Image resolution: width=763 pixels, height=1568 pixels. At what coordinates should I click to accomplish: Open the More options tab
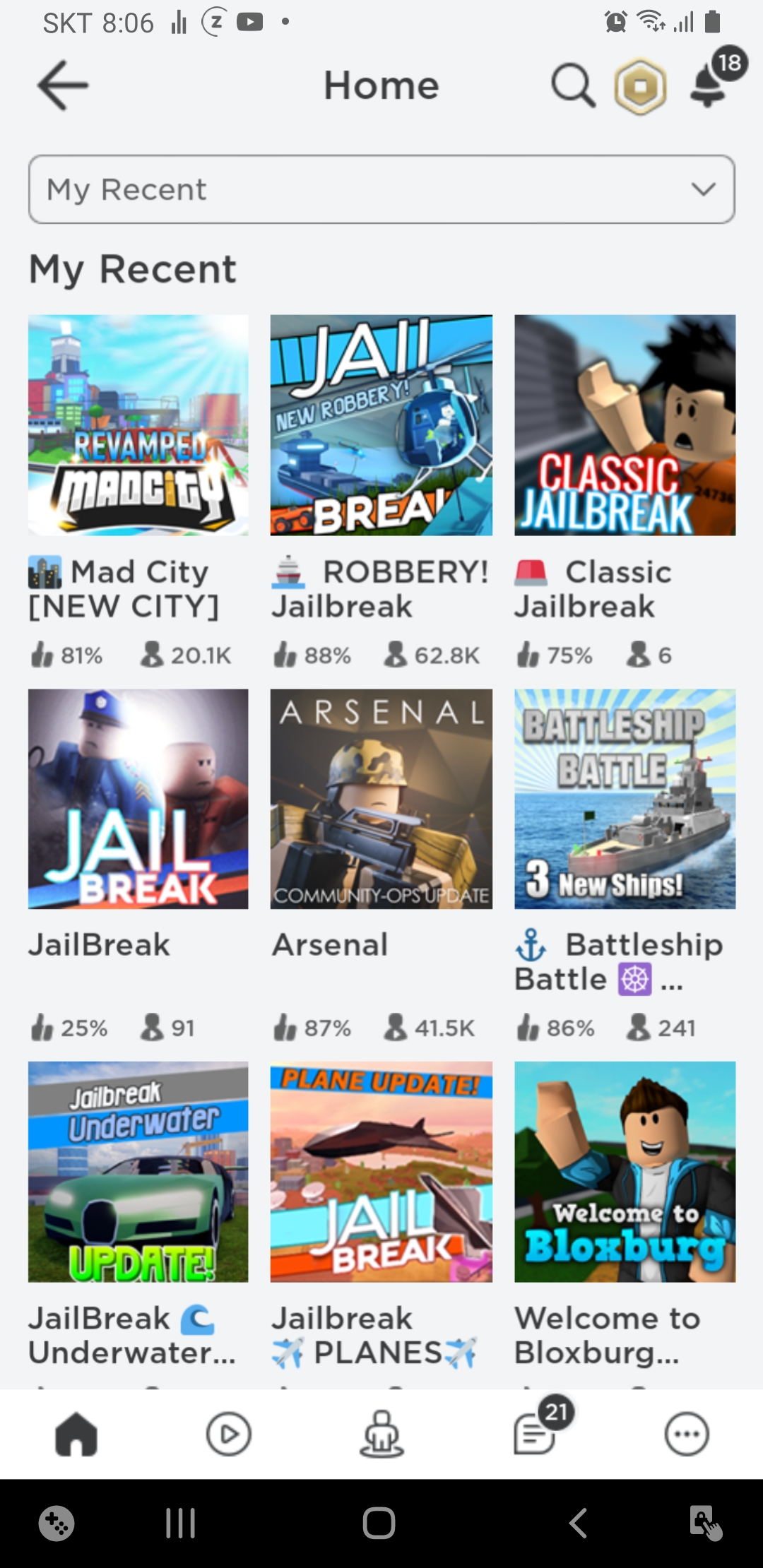tap(687, 1434)
